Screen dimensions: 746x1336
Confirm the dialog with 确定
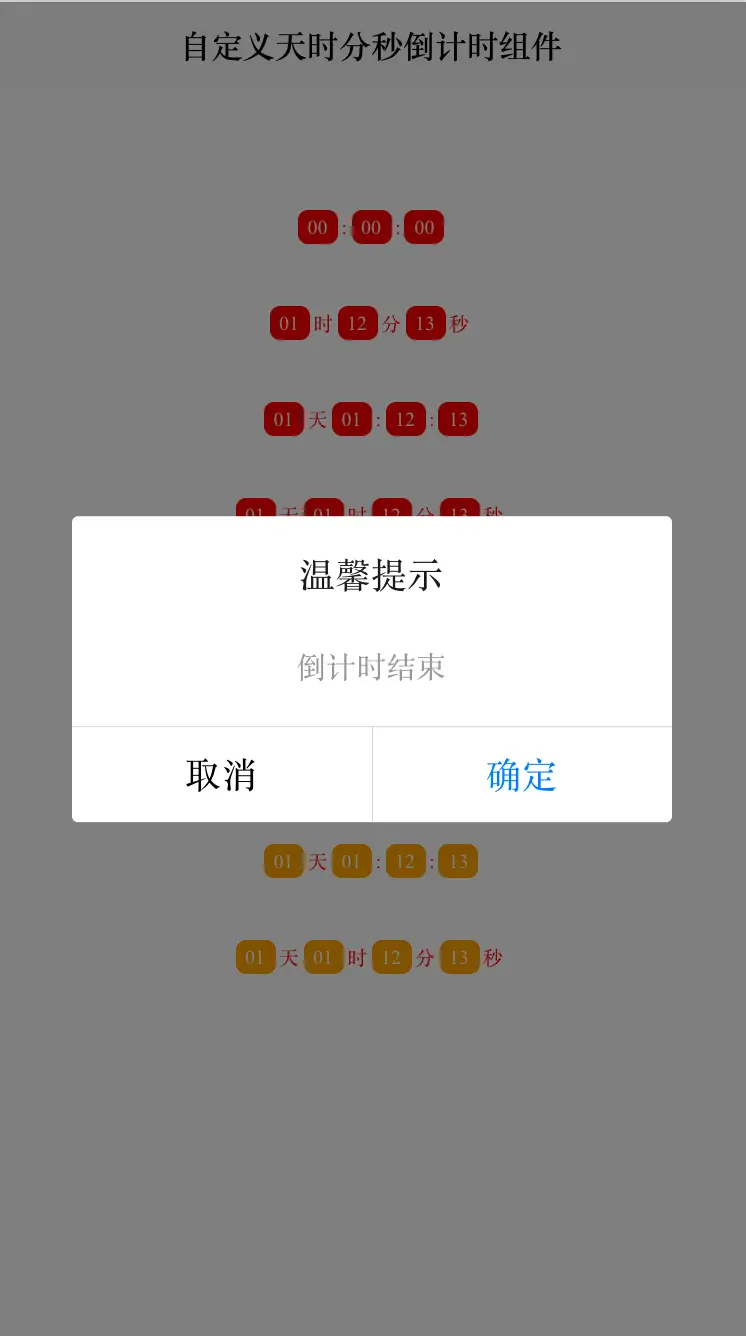522,775
